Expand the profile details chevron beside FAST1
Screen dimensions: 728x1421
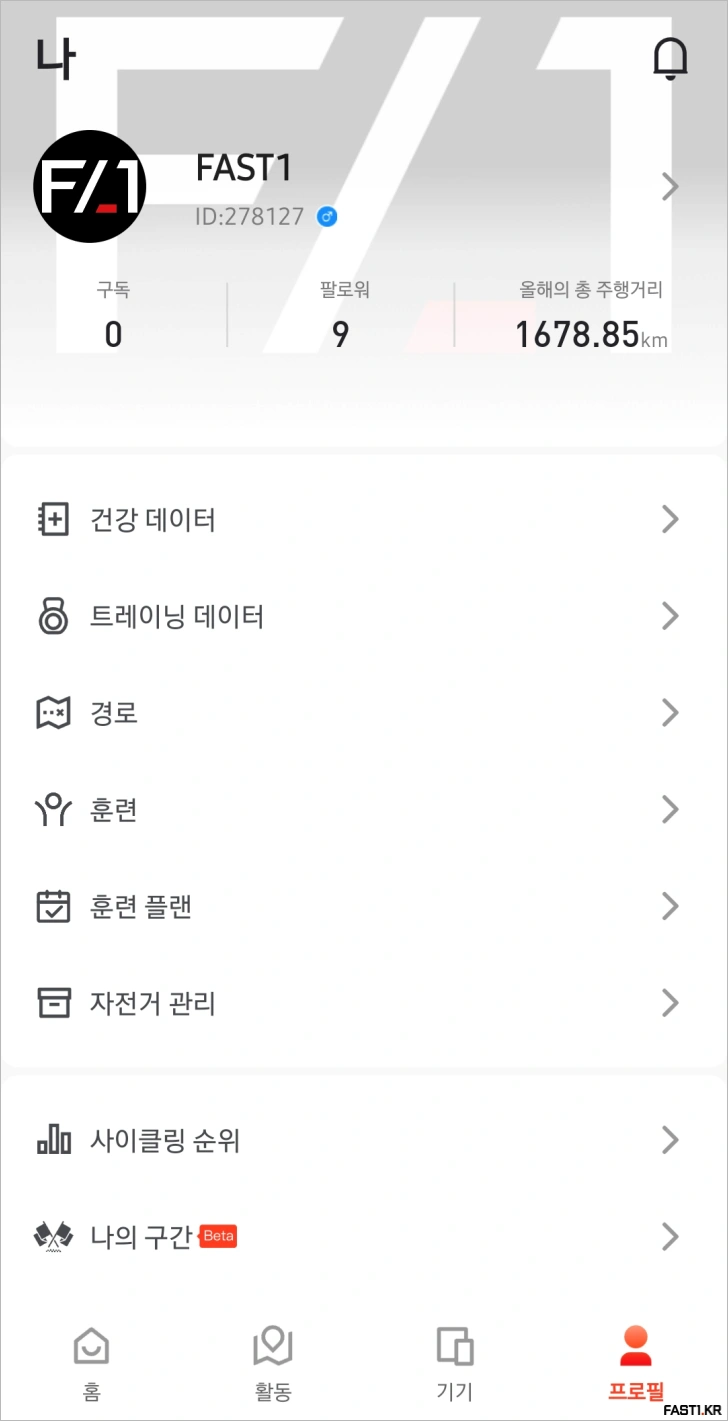670,186
